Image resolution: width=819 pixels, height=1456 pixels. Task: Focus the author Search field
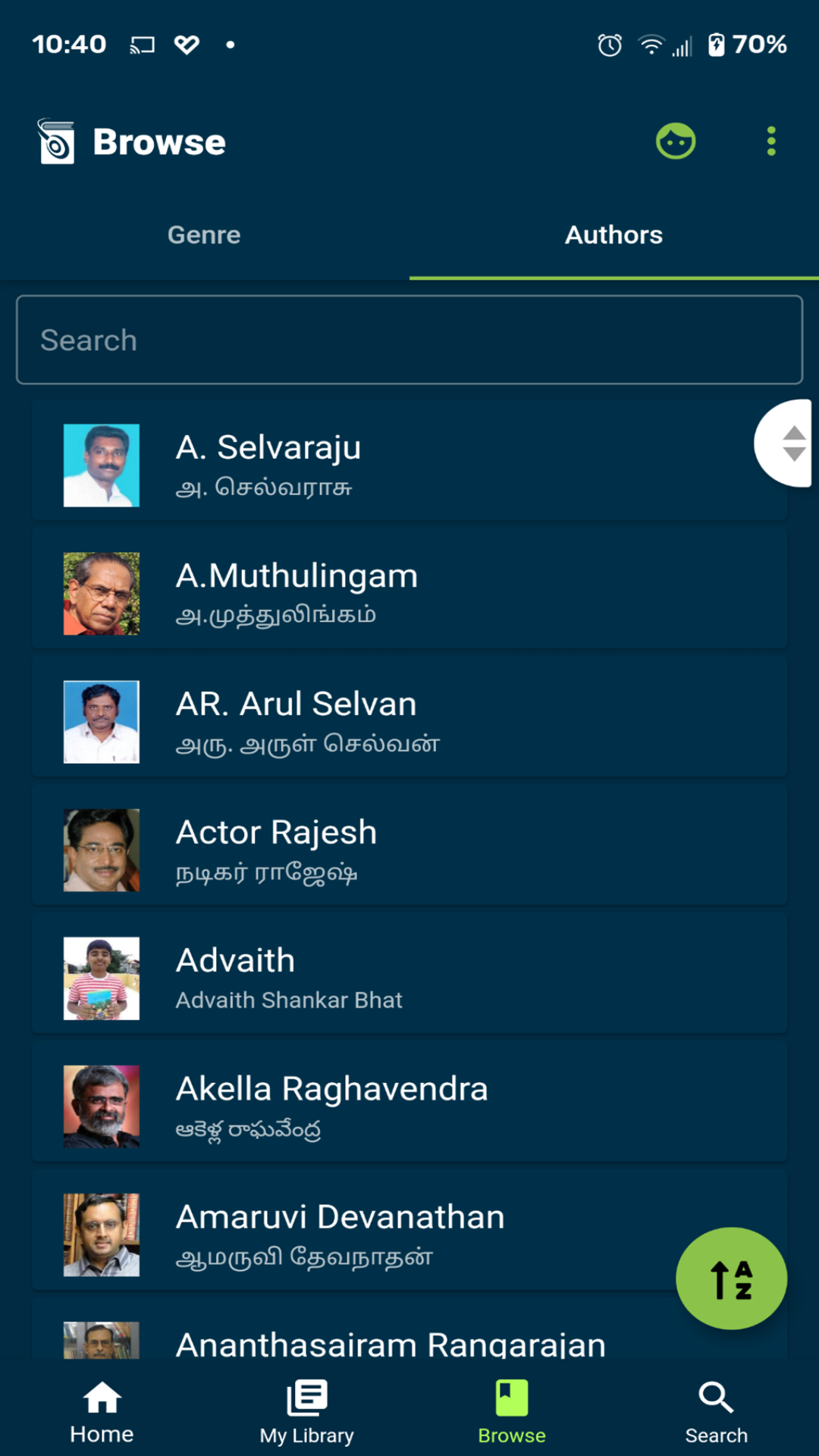[x=409, y=340]
